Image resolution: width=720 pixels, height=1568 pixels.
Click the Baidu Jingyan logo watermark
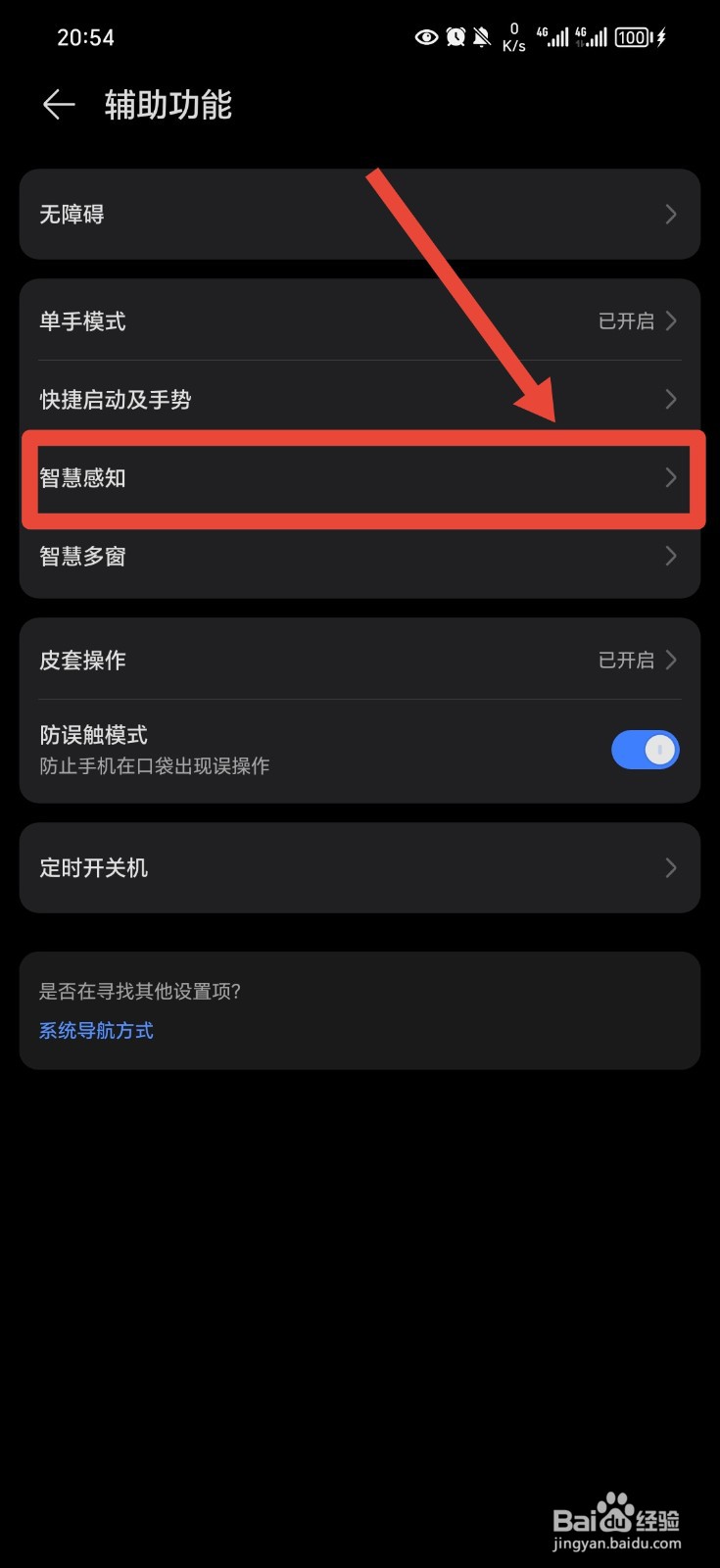617,1514
